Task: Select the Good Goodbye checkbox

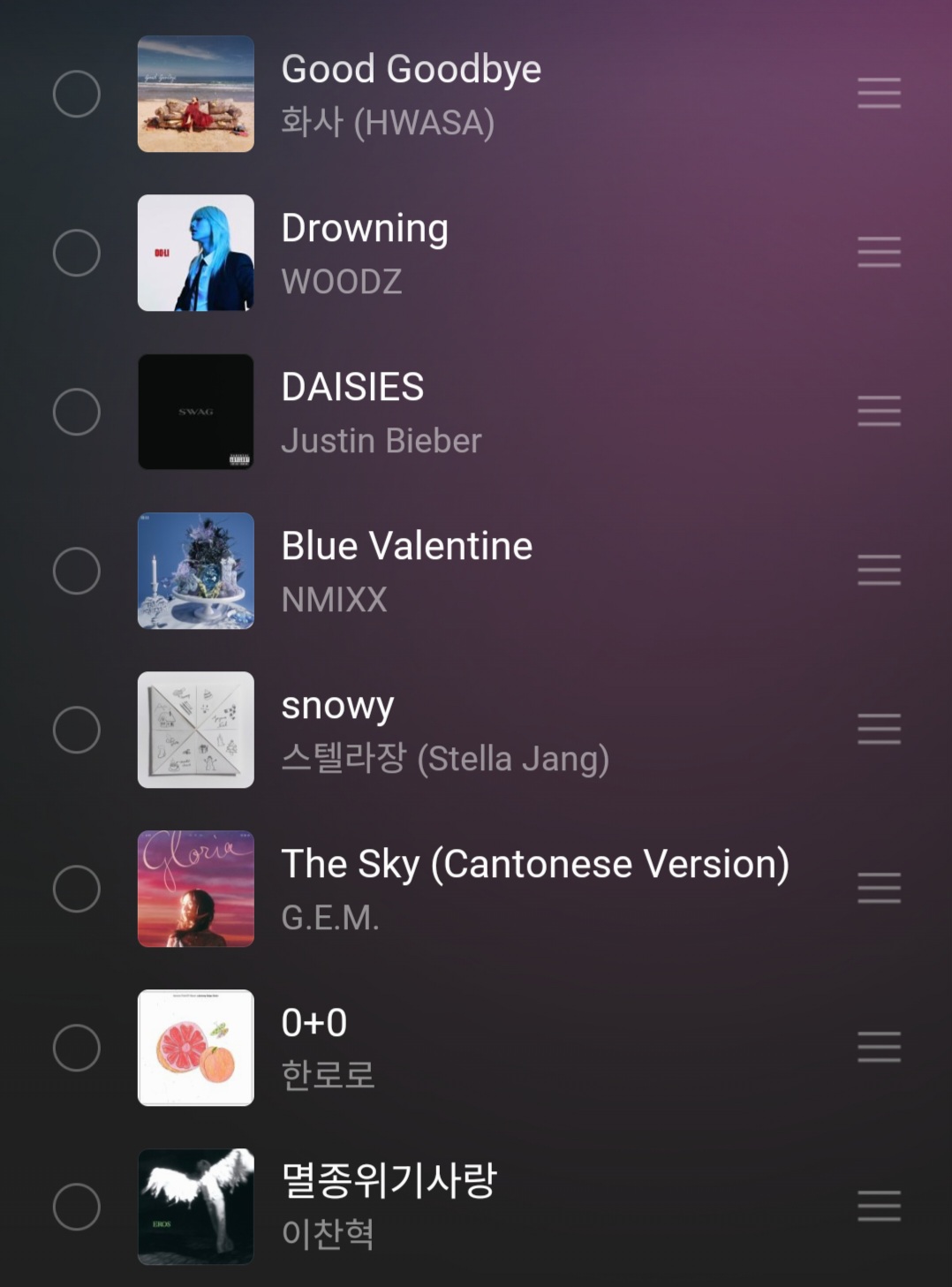Action: pos(77,94)
